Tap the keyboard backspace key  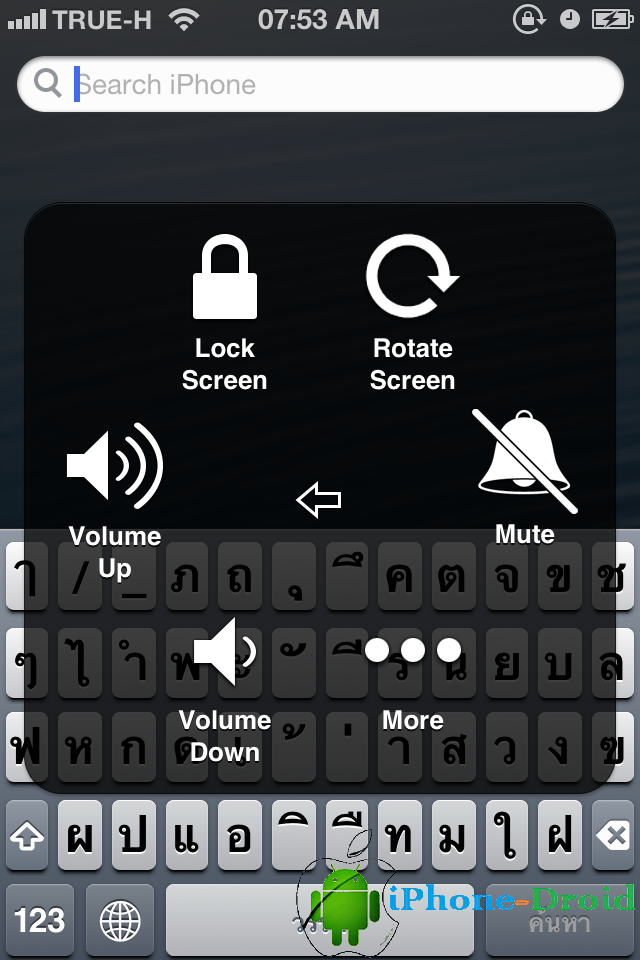pyautogui.click(x=612, y=838)
